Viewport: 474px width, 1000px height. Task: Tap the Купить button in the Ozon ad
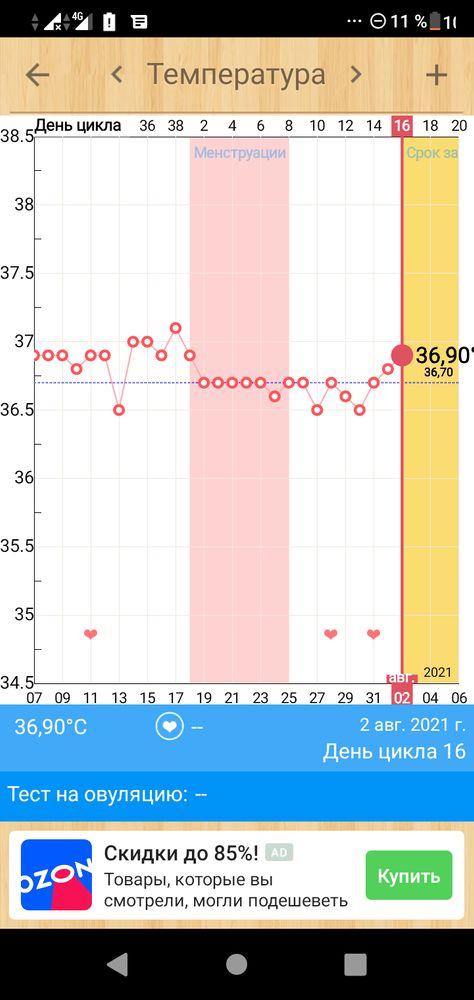[x=409, y=875]
